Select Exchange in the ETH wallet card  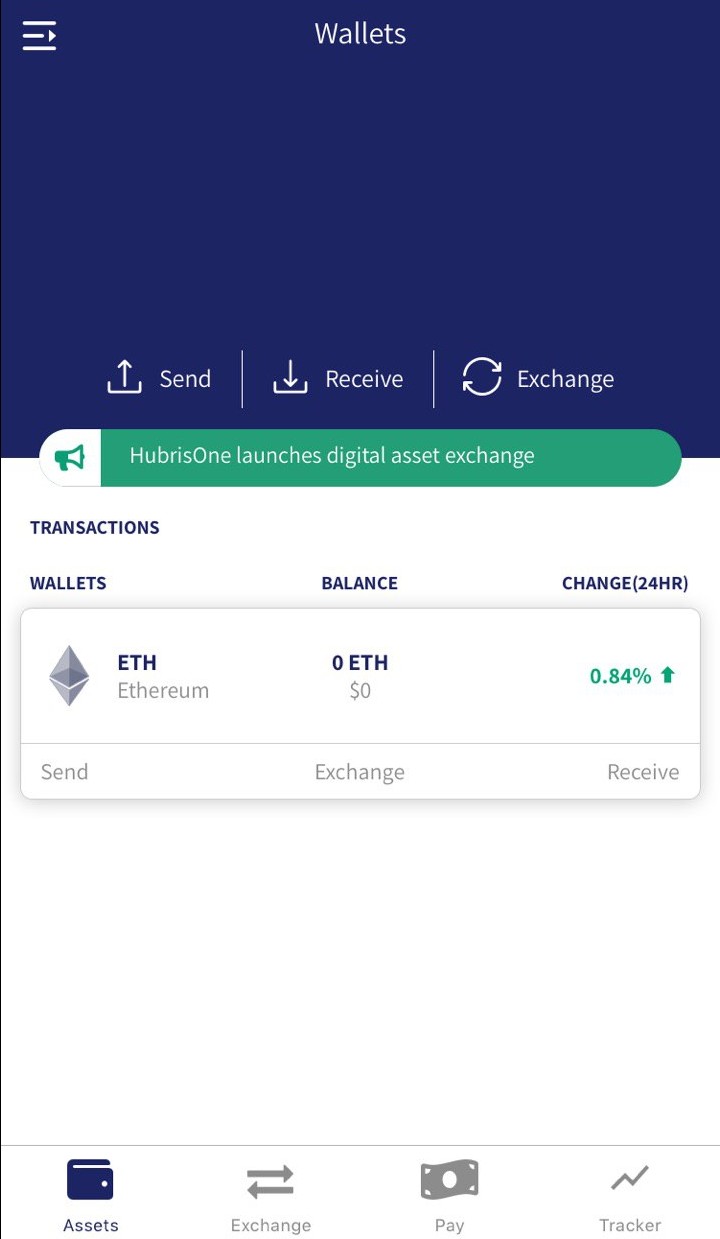360,772
